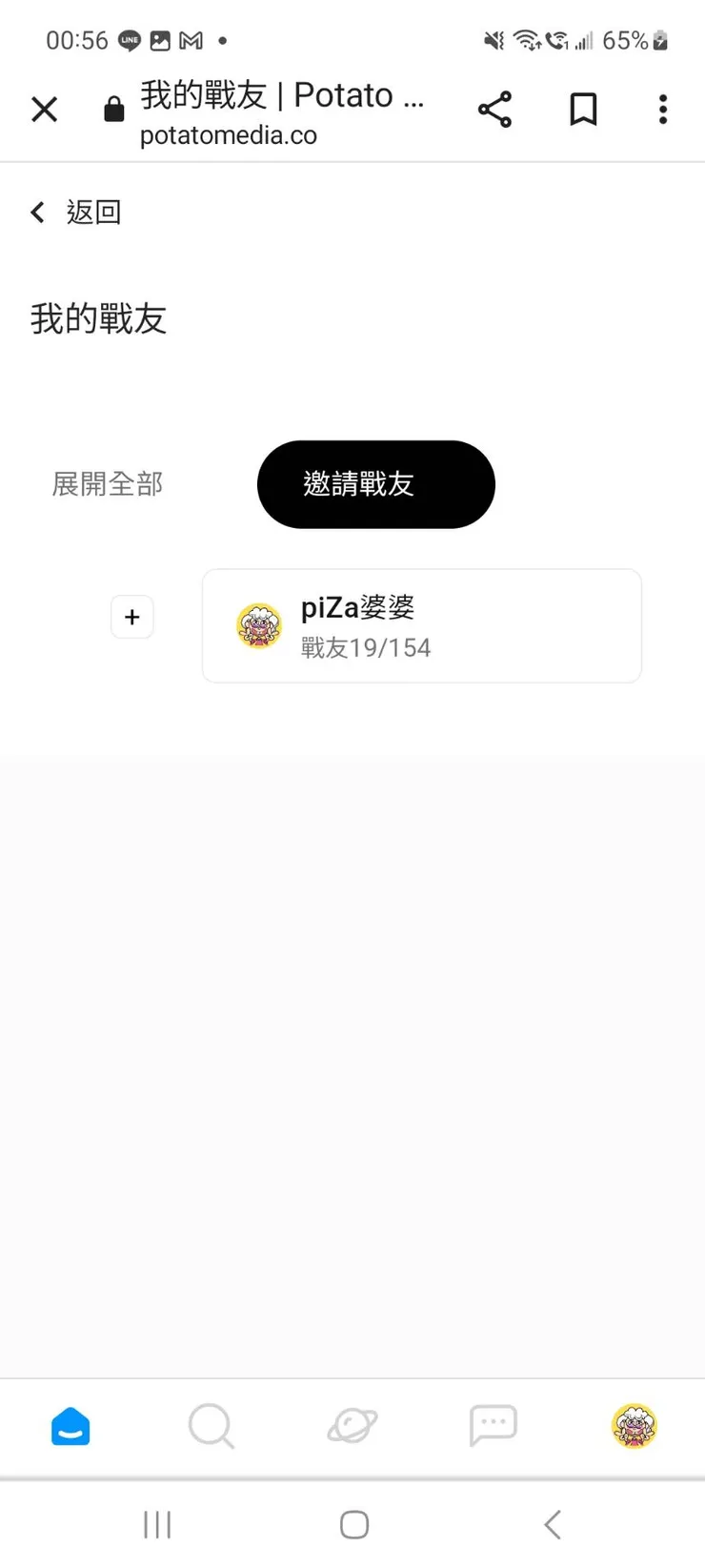Open the chat messages icon in bottom bar

[x=493, y=1425]
